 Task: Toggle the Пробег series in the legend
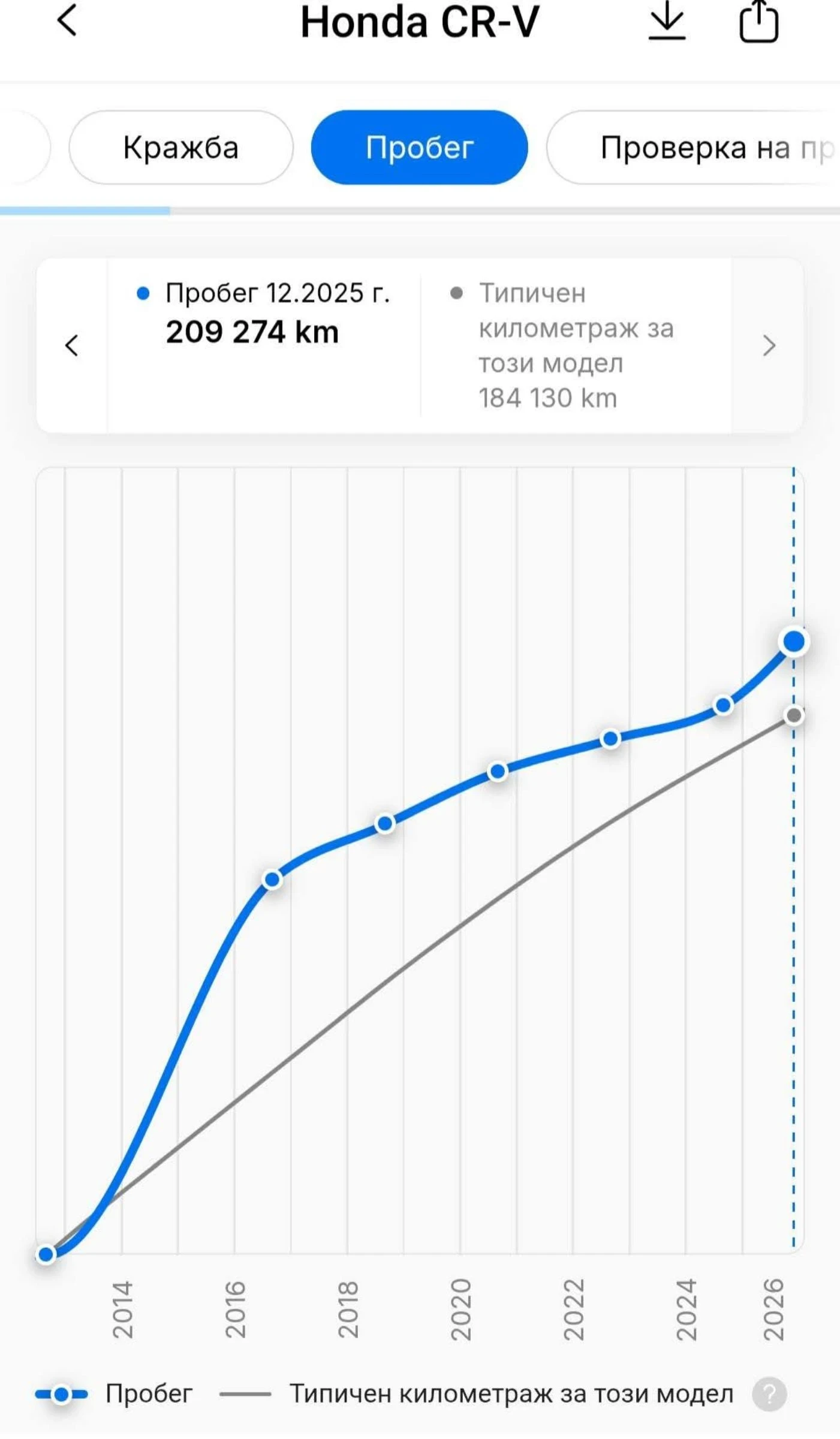114,1395
